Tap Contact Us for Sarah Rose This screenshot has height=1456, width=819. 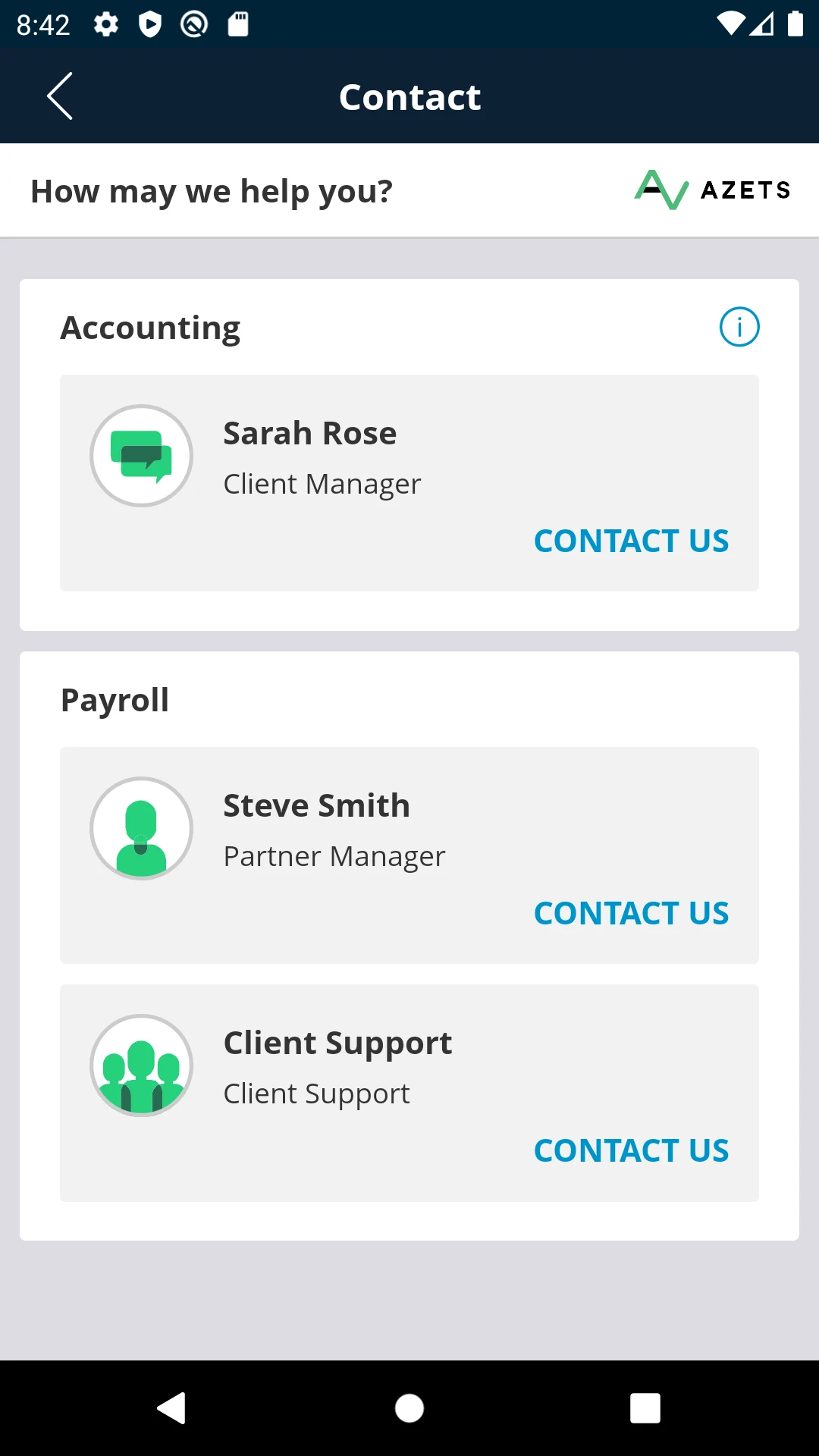(x=631, y=541)
